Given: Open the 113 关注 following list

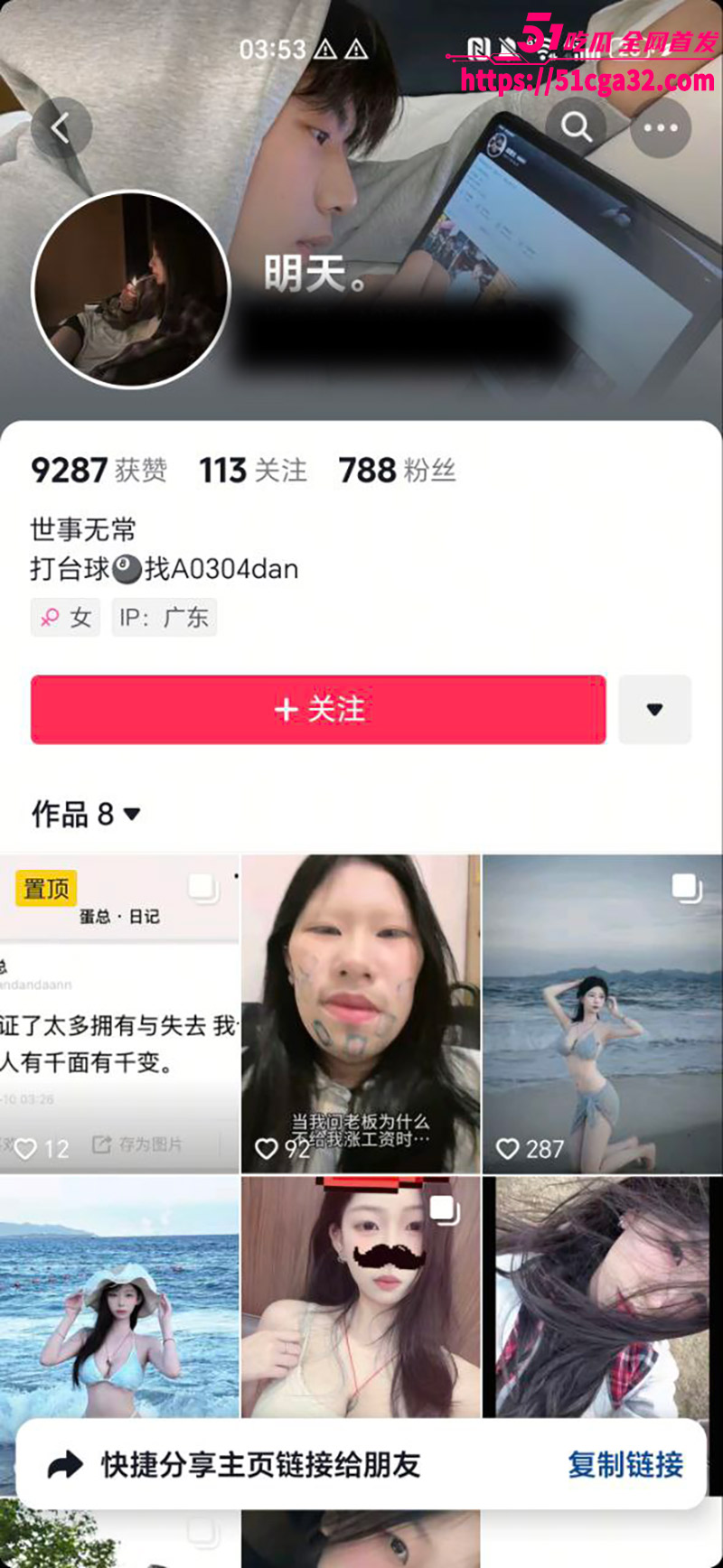Looking at the screenshot, I should pyautogui.click(x=253, y=471).
